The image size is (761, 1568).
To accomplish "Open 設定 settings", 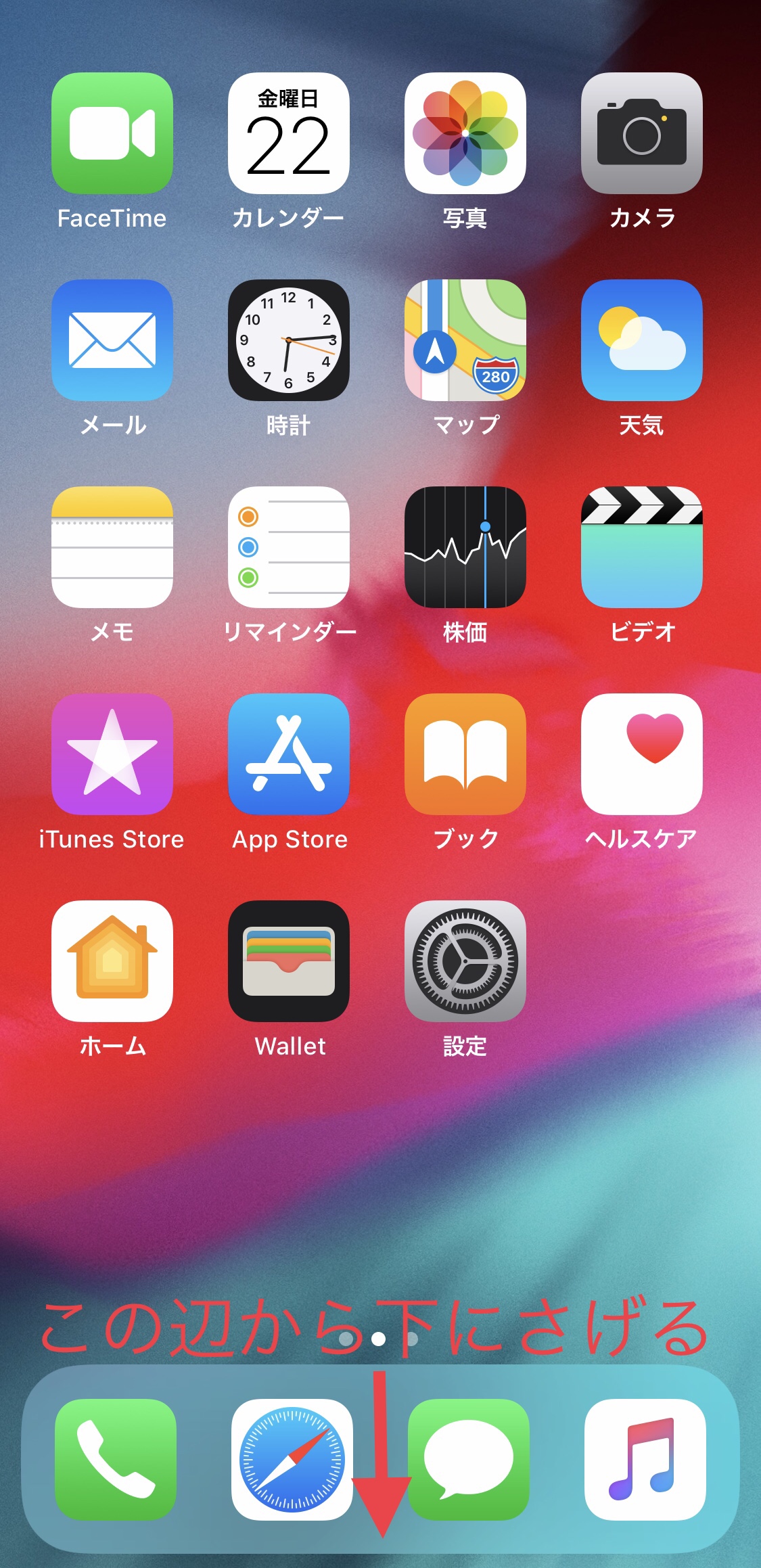I will click(x=465, y=961).
